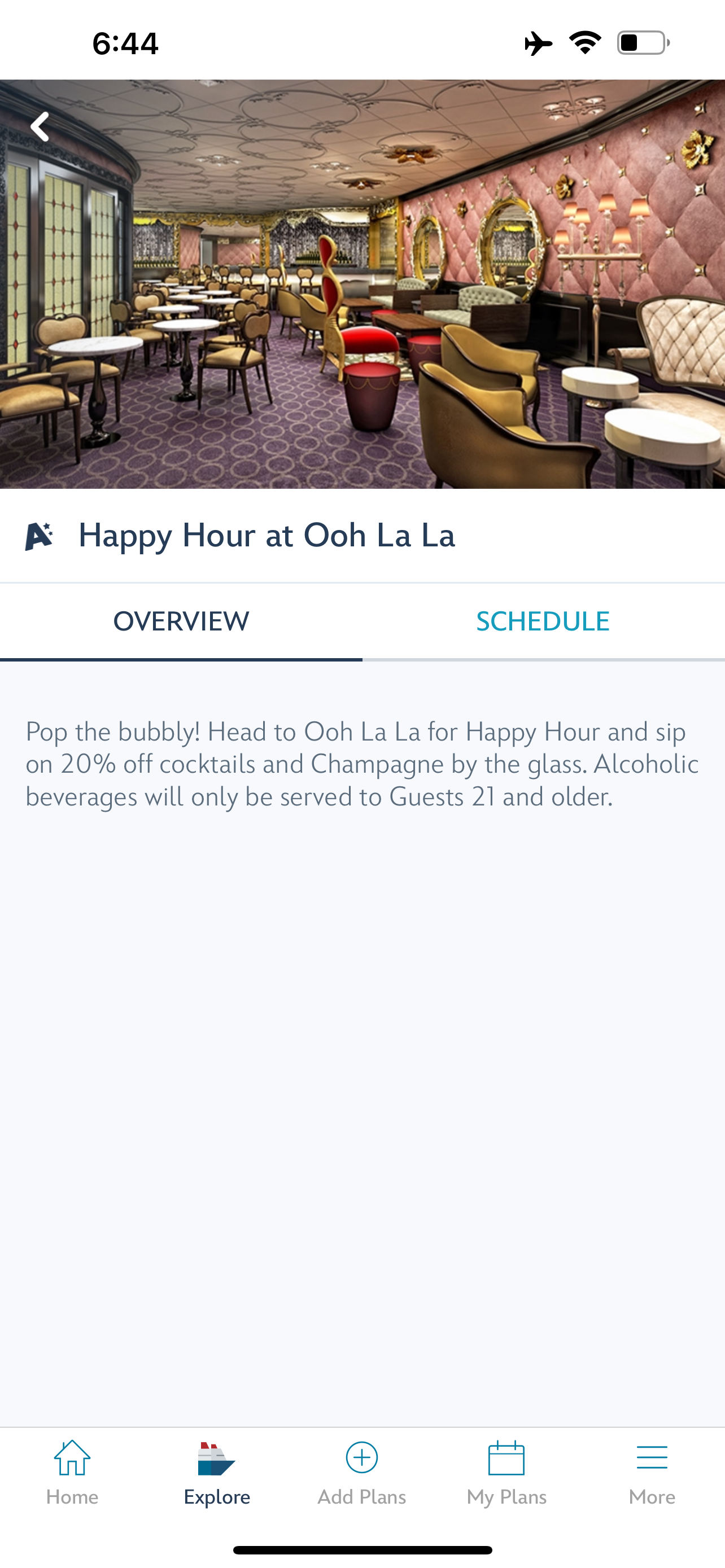This screenshot has height=1568, width=725.
Task: Open the More menu
Action: coord(652,1474)
